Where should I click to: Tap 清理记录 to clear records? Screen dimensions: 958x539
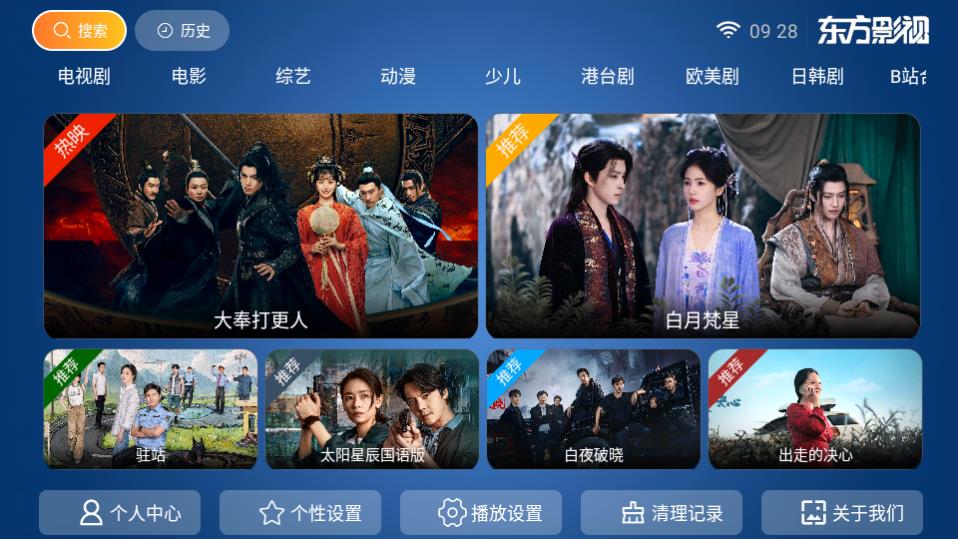[x=661, y=513]
